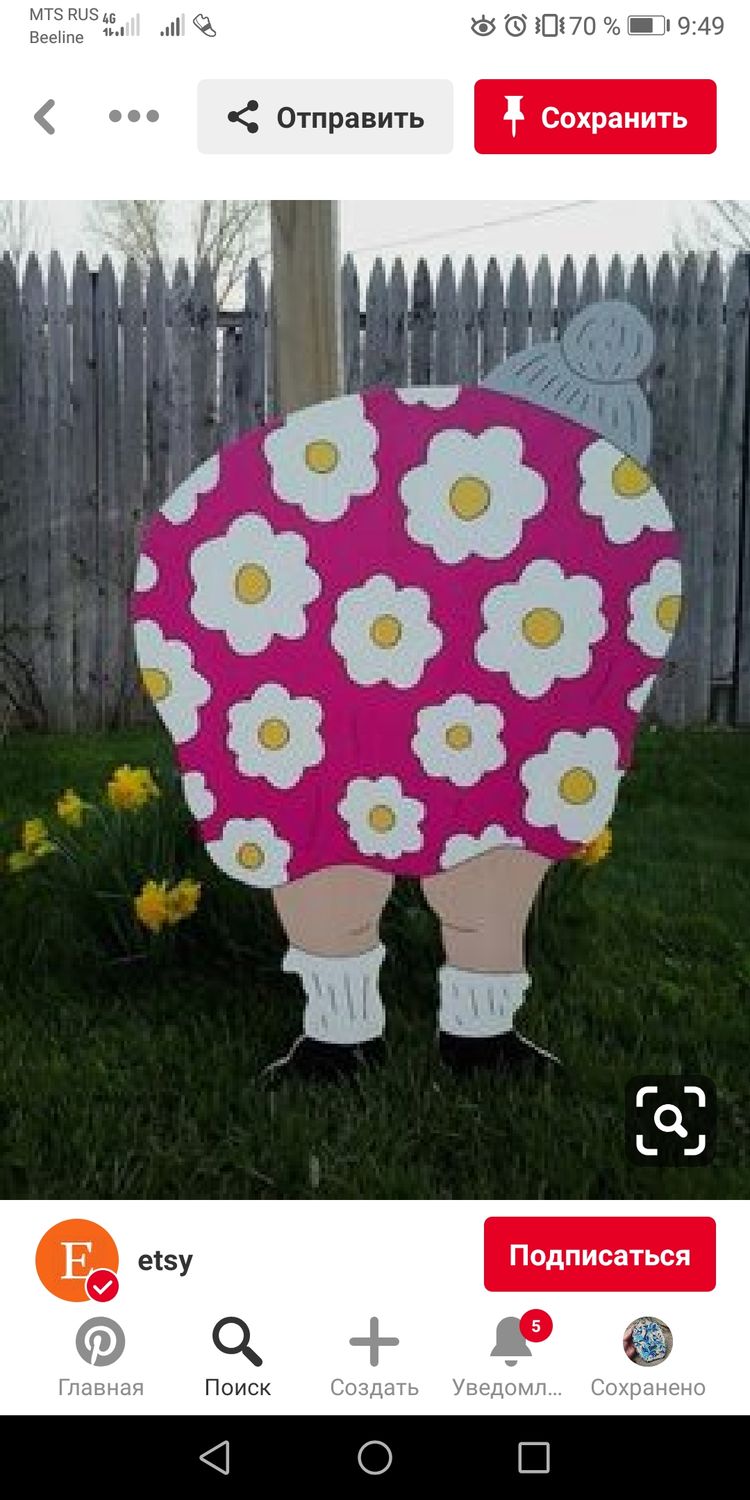The width and height of the screenshot is (750, 1500).
Task: Tap the Отправить share button
Action: coord(325,117)
